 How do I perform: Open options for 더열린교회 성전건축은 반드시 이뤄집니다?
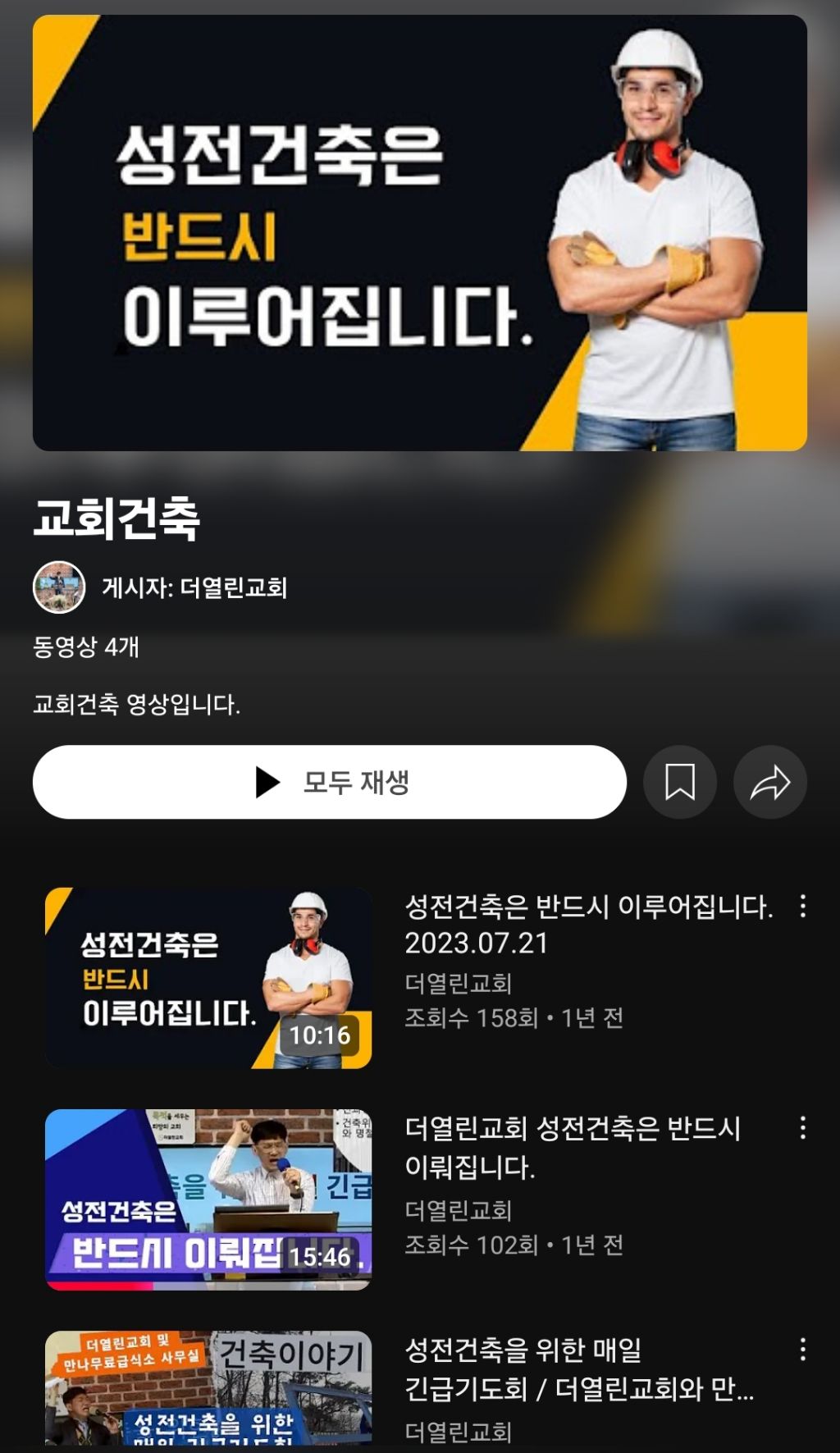(802, 1128)
